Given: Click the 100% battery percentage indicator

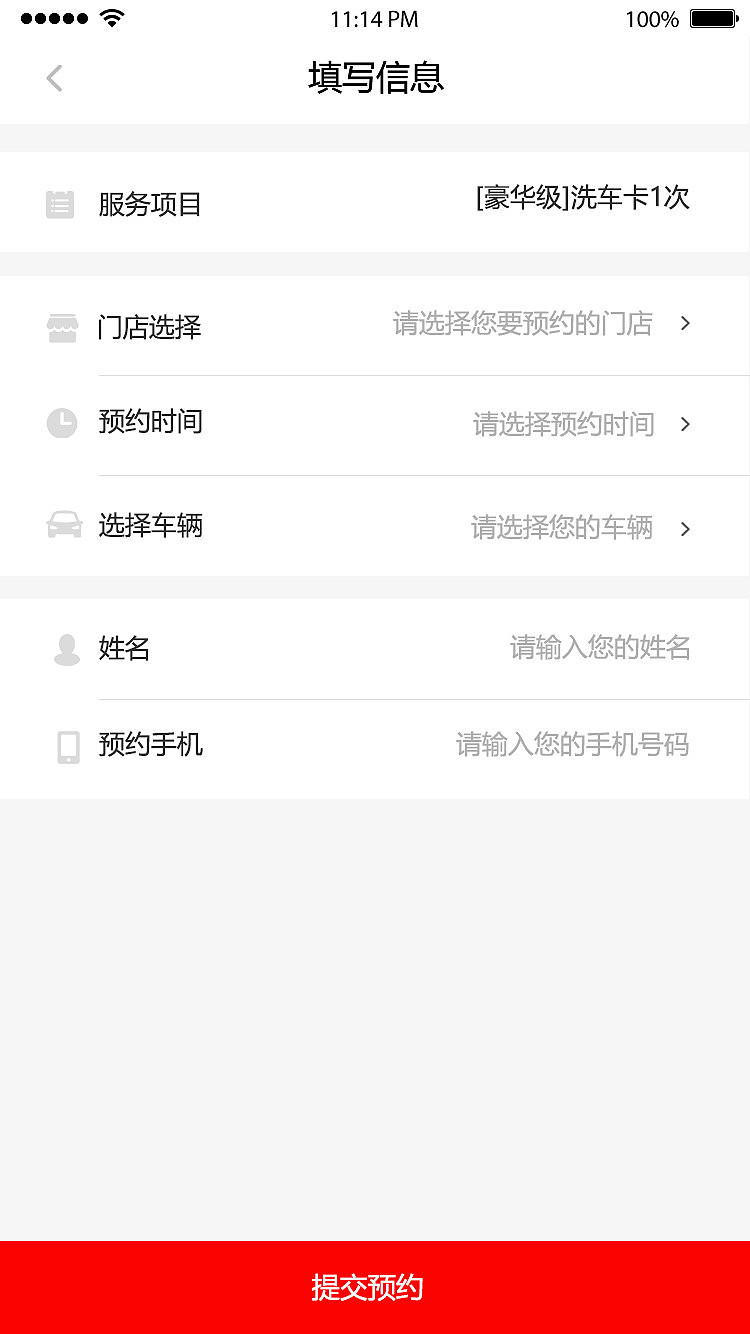Looking at the screenshot, I should pyautogui.click(x=651, y=18).
